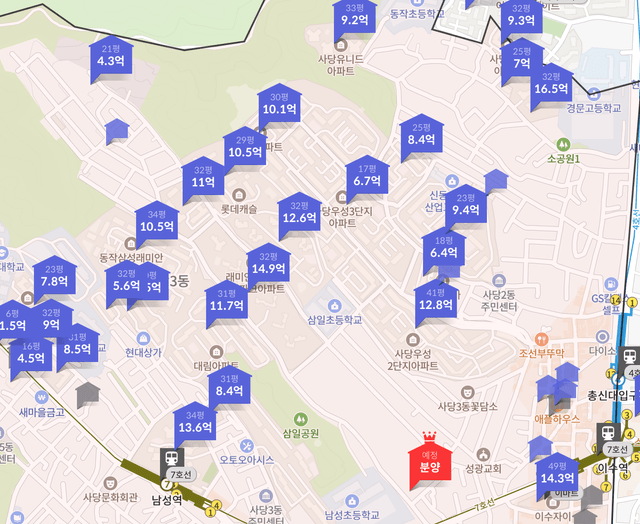
Task: Open the 32평 9.3억 marker
Action: pos(522,15)
